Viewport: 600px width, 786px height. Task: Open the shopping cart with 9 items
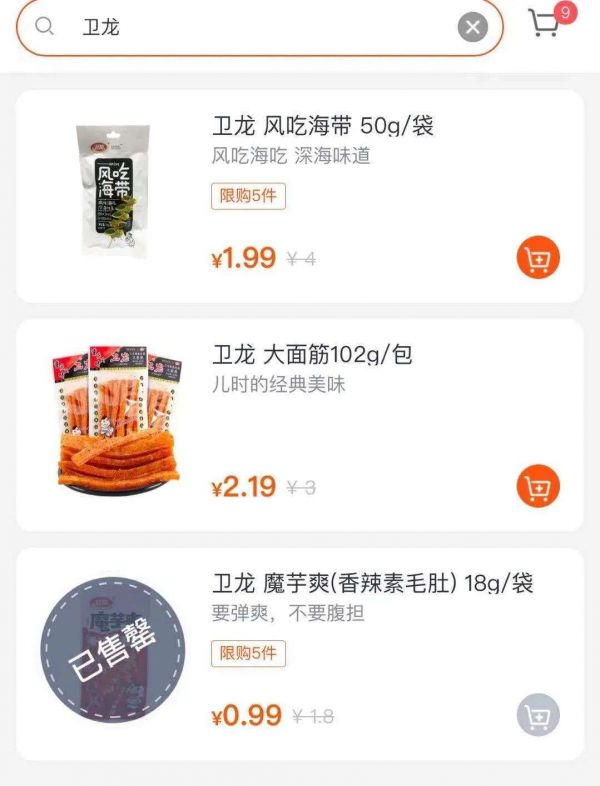pyautogui.click(x=545, y=22)
